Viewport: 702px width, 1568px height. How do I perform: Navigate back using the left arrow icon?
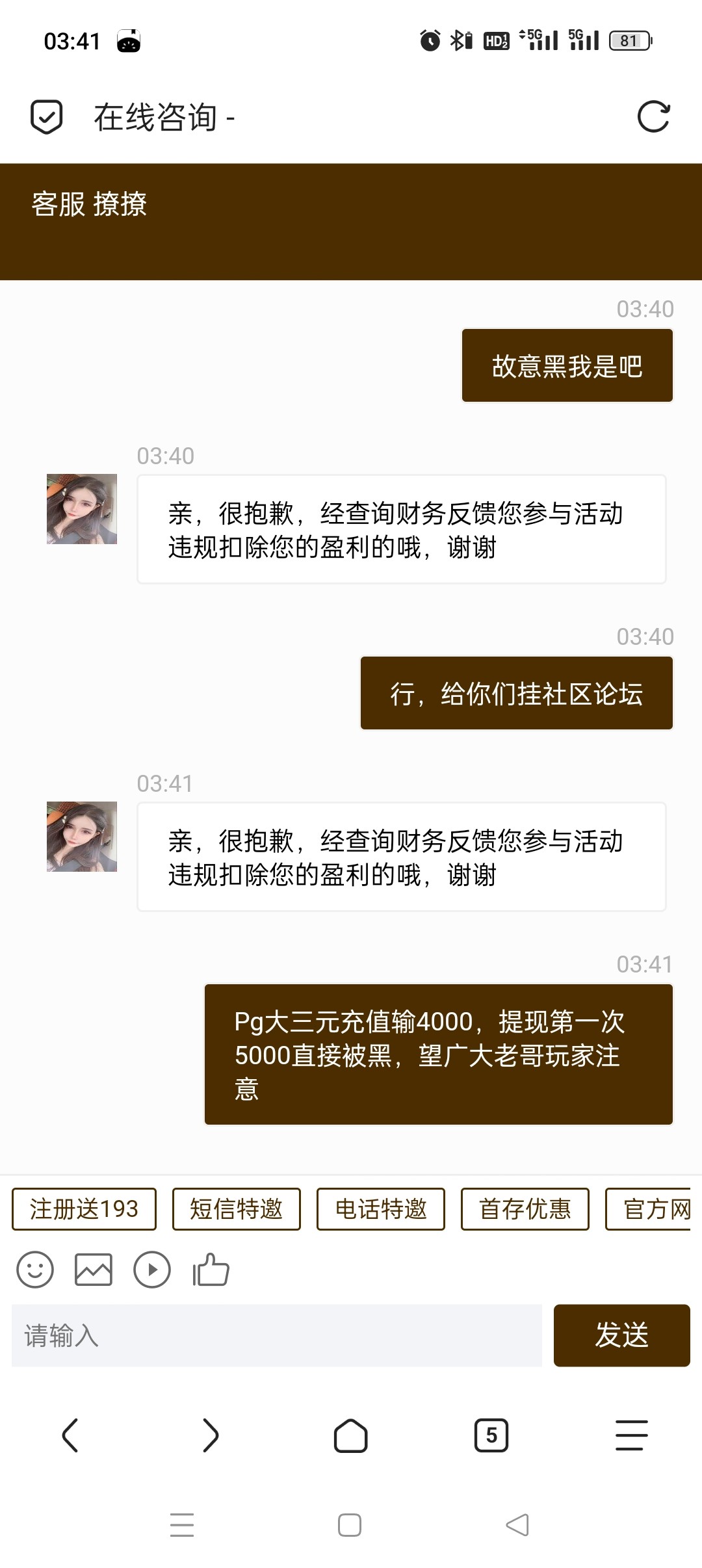tap(70, 1437)
